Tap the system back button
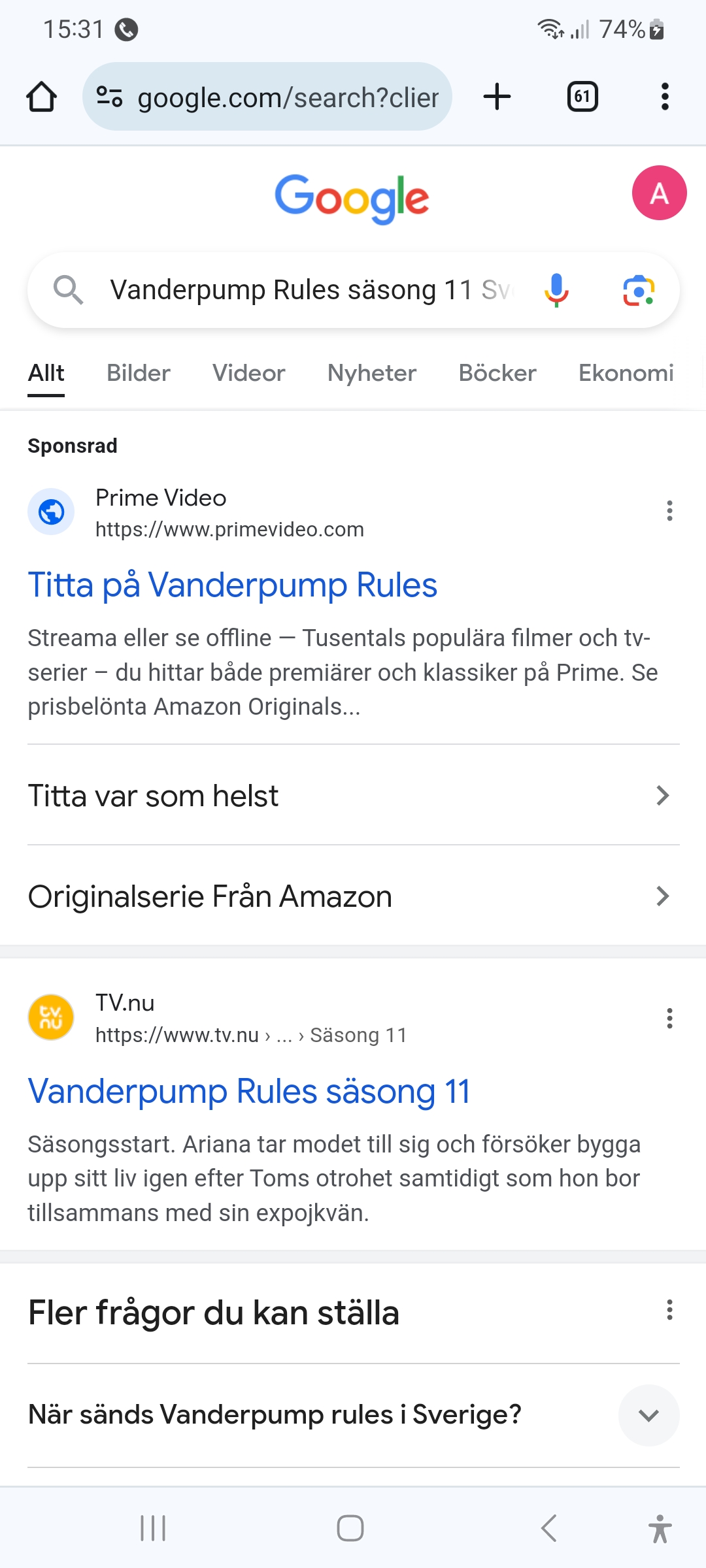The width and height of the screenshot is (706, 1568). pos(549,1528)
